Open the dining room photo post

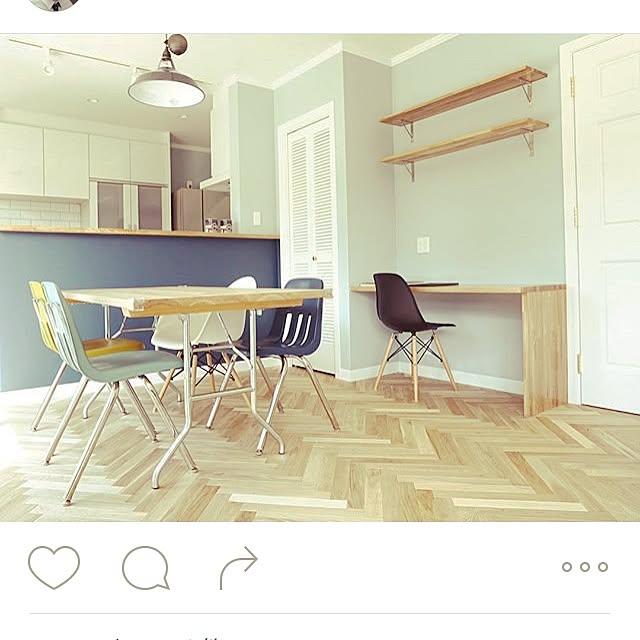pyautogui.click(x=320, y=278)
